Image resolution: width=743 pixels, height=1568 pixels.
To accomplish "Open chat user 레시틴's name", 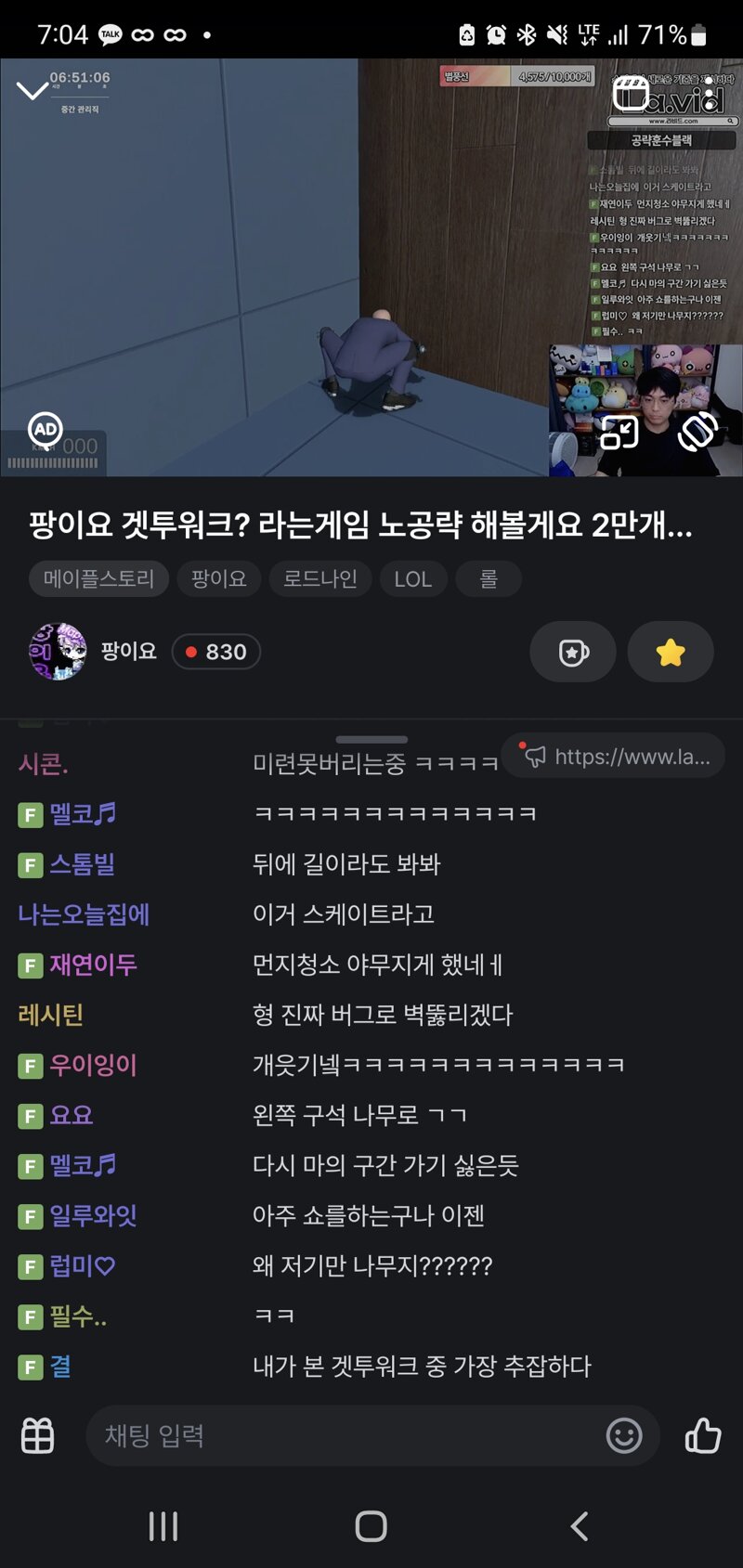I will [51, 1015].
